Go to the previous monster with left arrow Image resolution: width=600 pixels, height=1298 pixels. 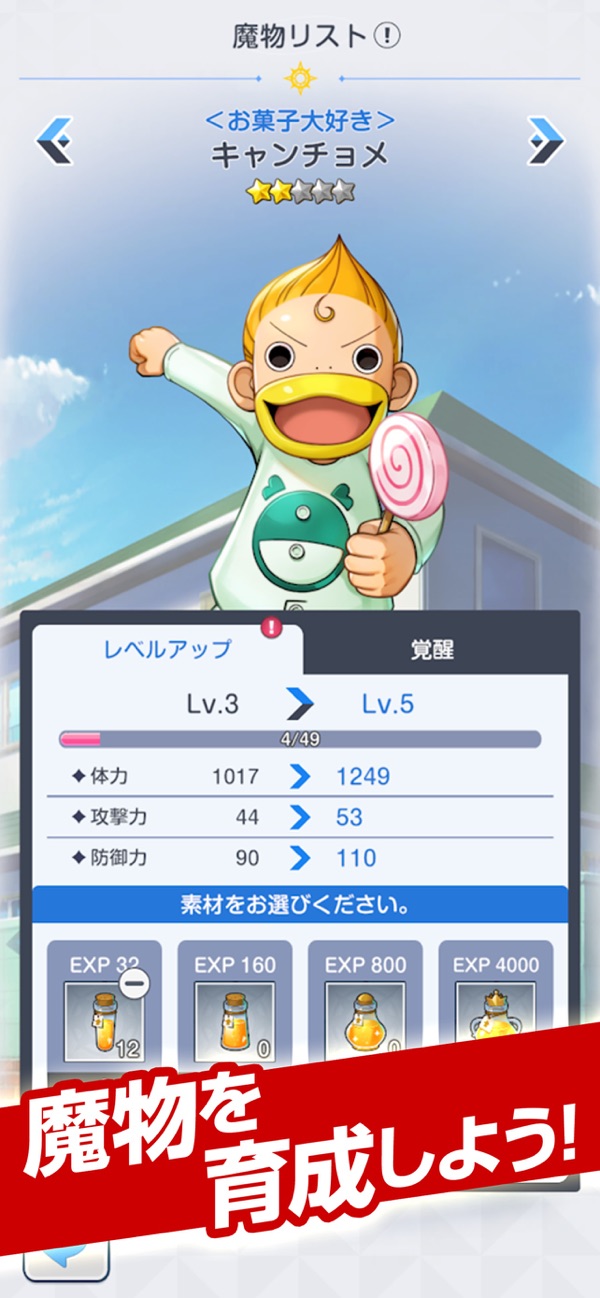(54, 141)
